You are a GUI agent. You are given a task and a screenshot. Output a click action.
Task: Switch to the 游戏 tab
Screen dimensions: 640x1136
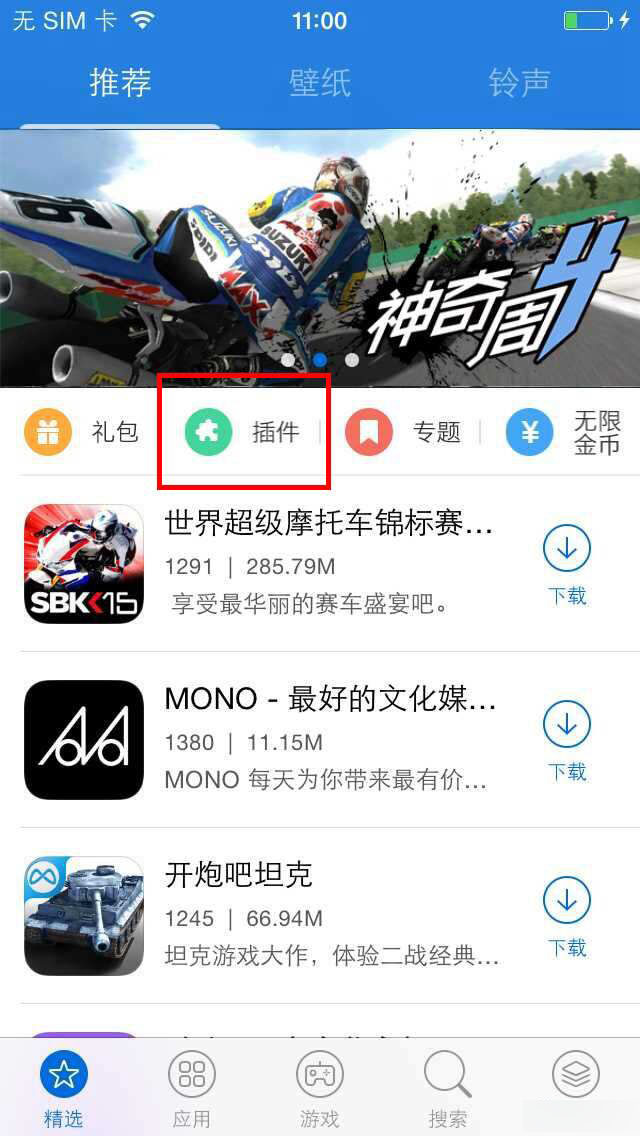click(x=319, y=1088)
